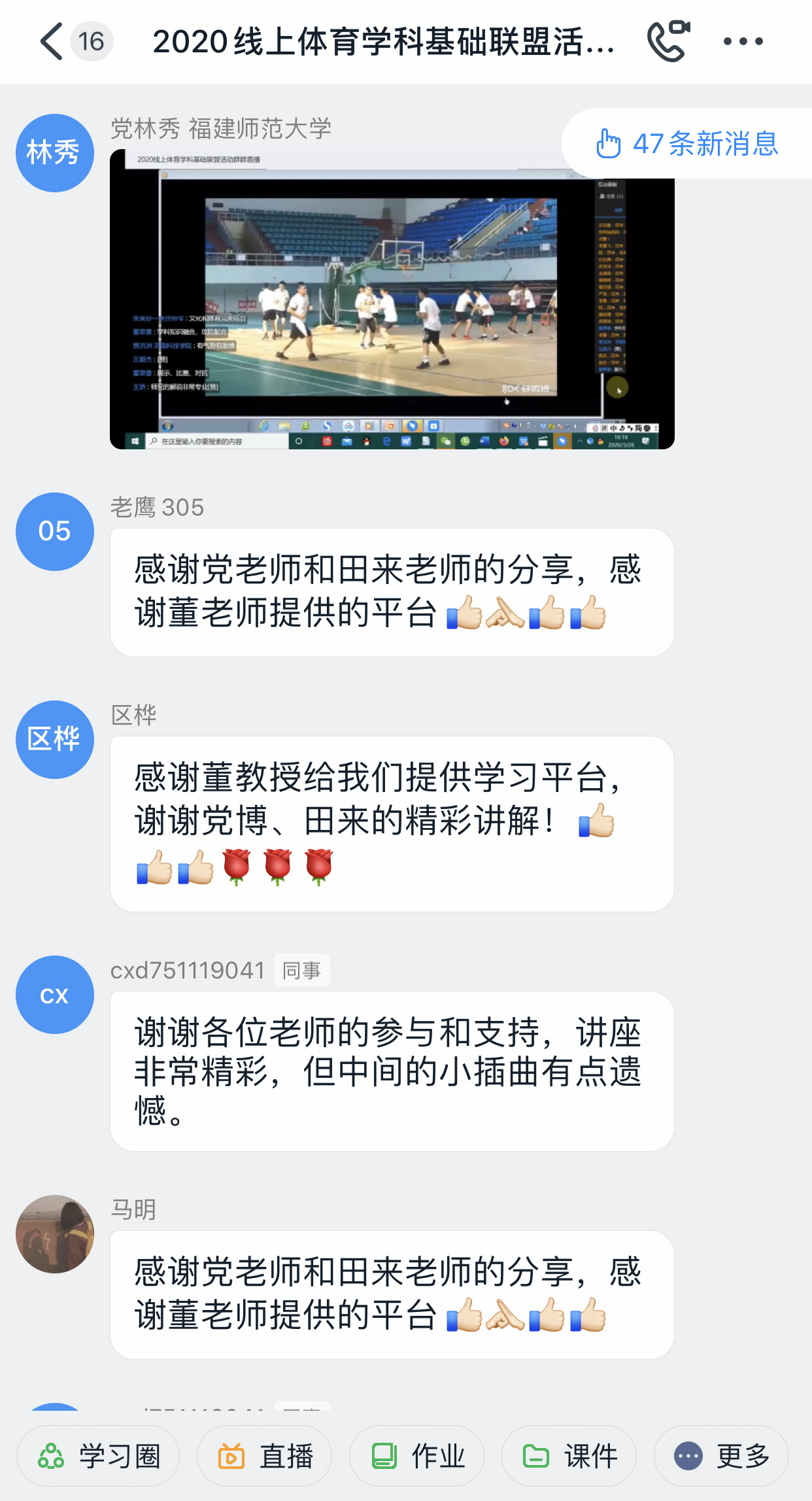Tap 区桦's blue avatar
The width and height of the screenshot is (812, 1501).
coord(55,740)
